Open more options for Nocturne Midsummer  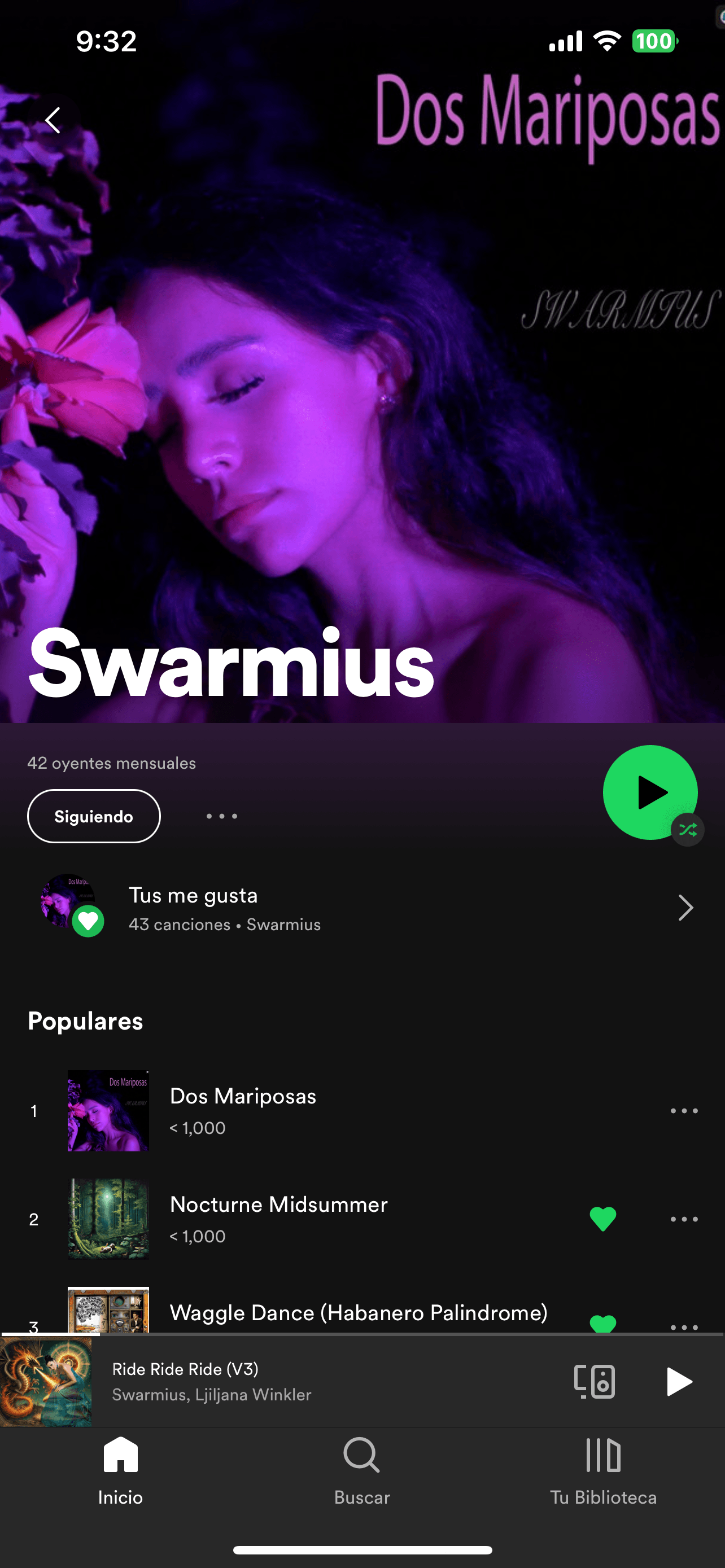click(x=684, y=1219)
